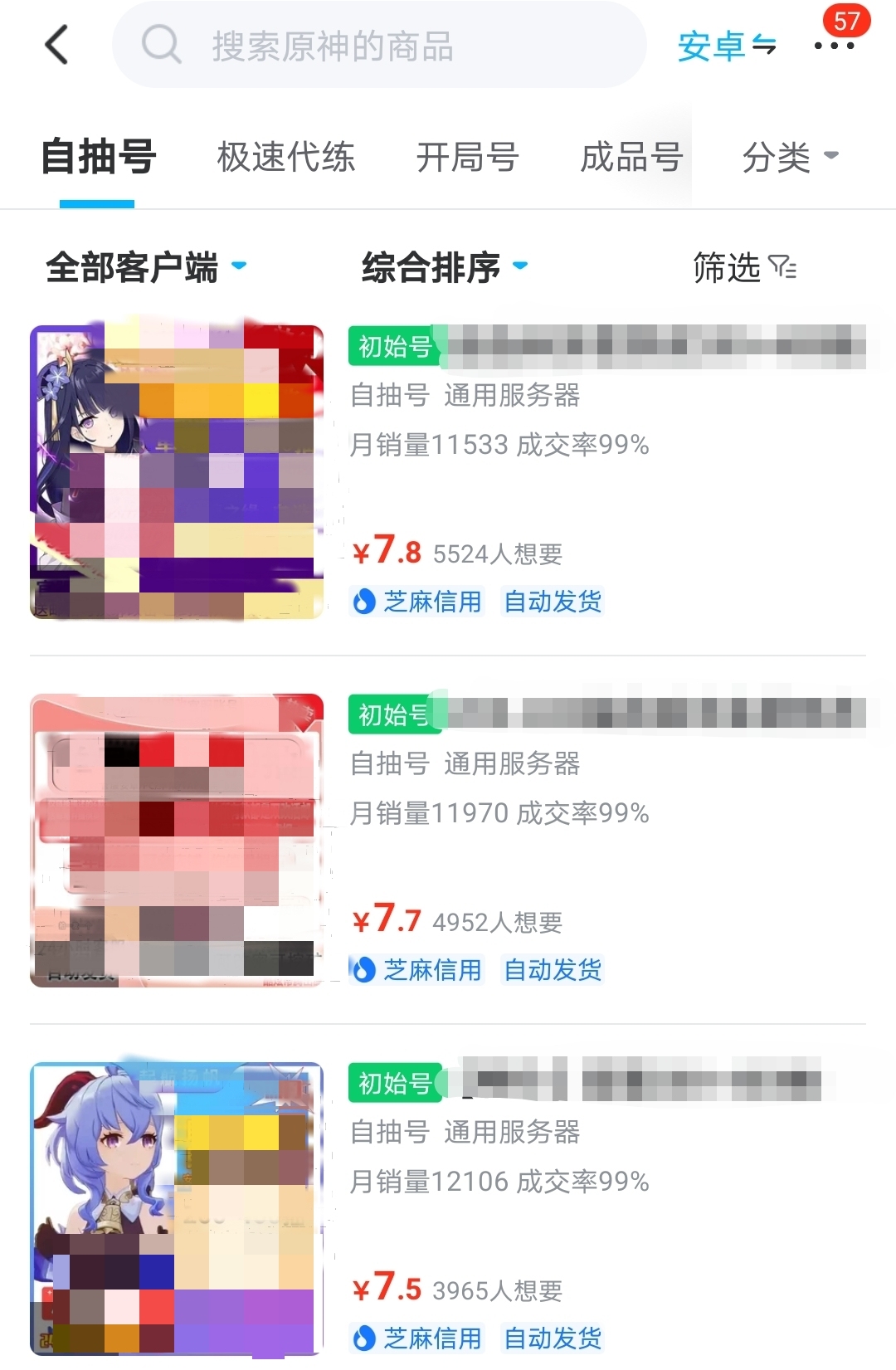Go back using the top-left arrow
Screen dimensions: 896x1370
pyautogui.click(x=56, y=45)
